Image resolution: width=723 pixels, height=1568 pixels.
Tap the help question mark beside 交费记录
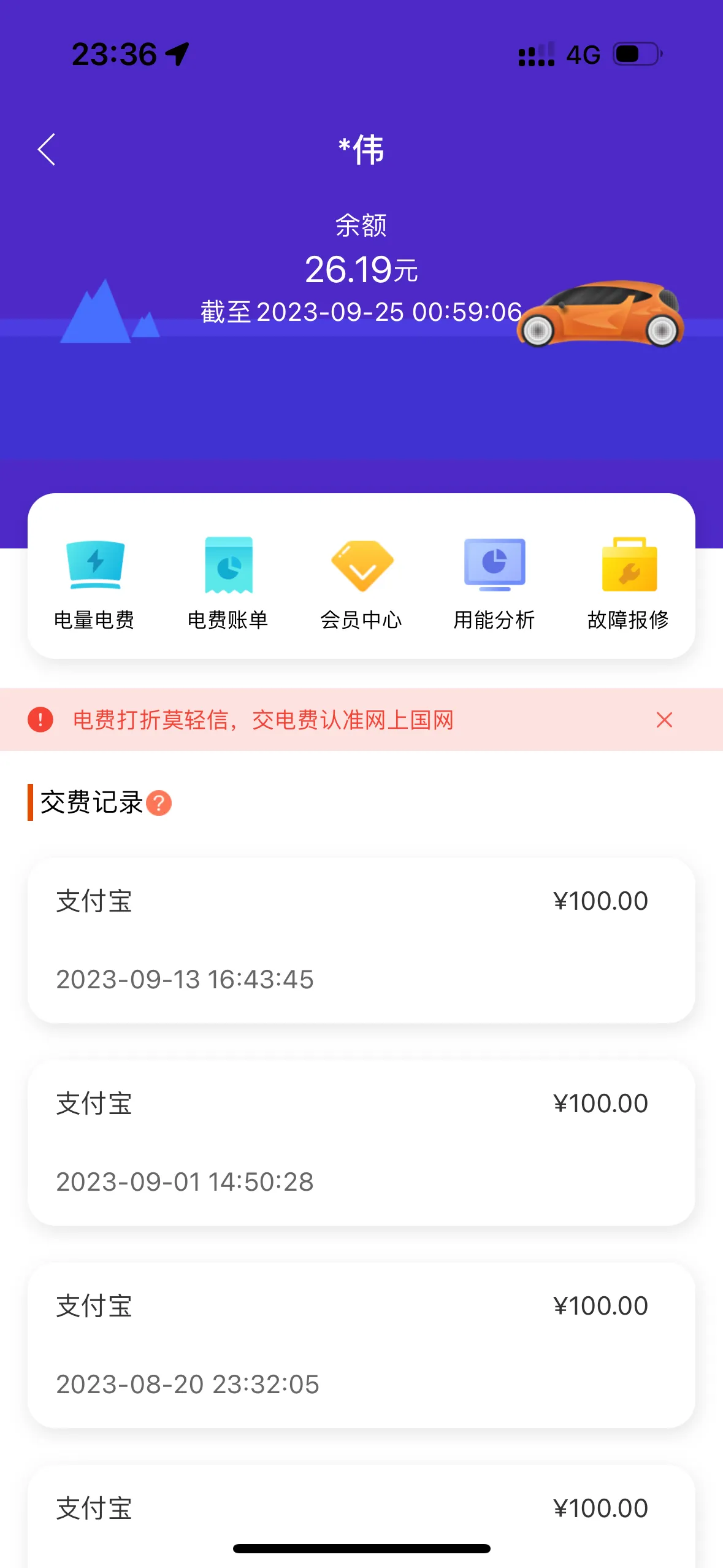click(159, 802)
